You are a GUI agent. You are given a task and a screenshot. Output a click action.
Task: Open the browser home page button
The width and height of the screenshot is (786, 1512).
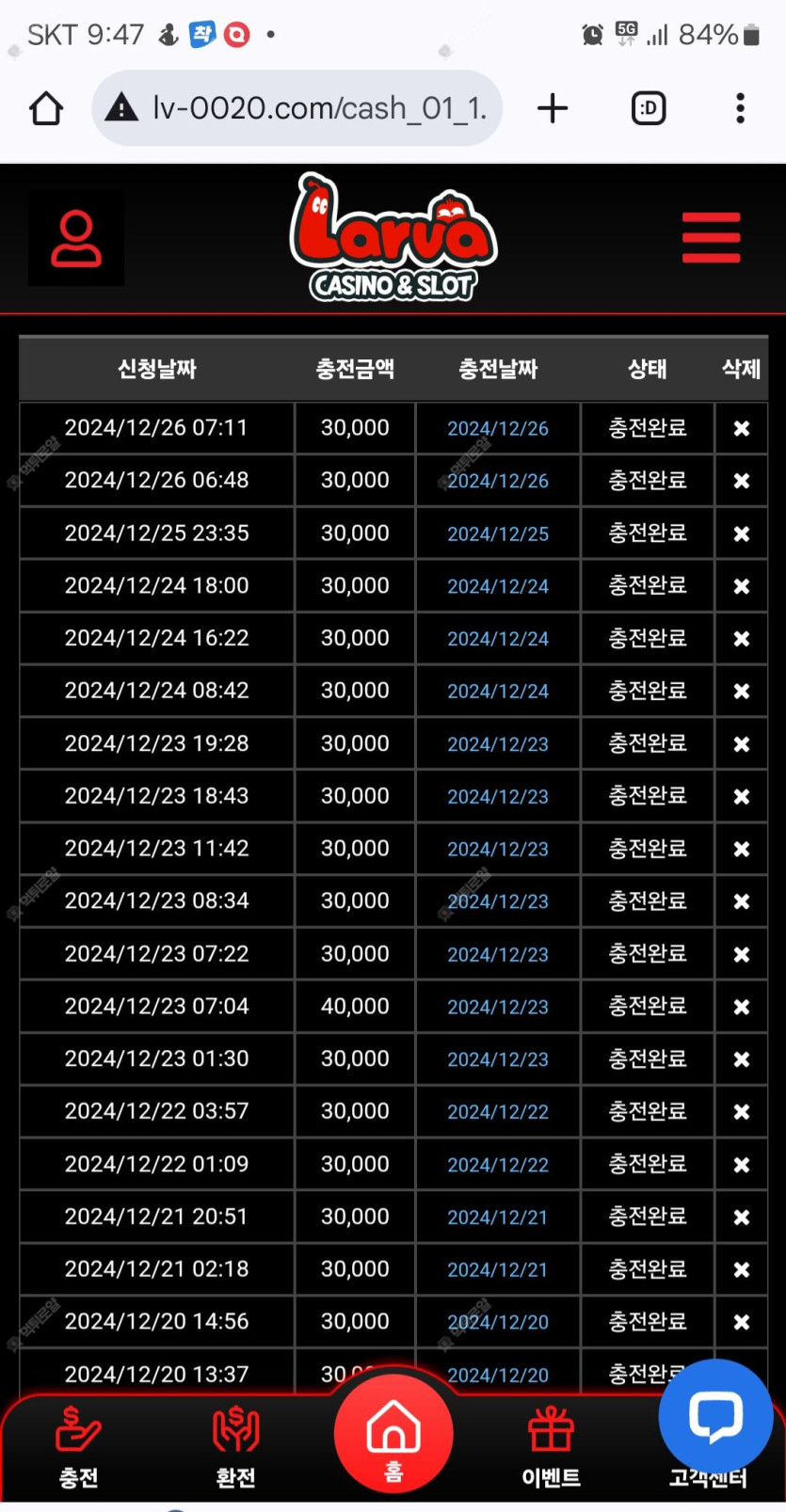(x=46, y=109)
